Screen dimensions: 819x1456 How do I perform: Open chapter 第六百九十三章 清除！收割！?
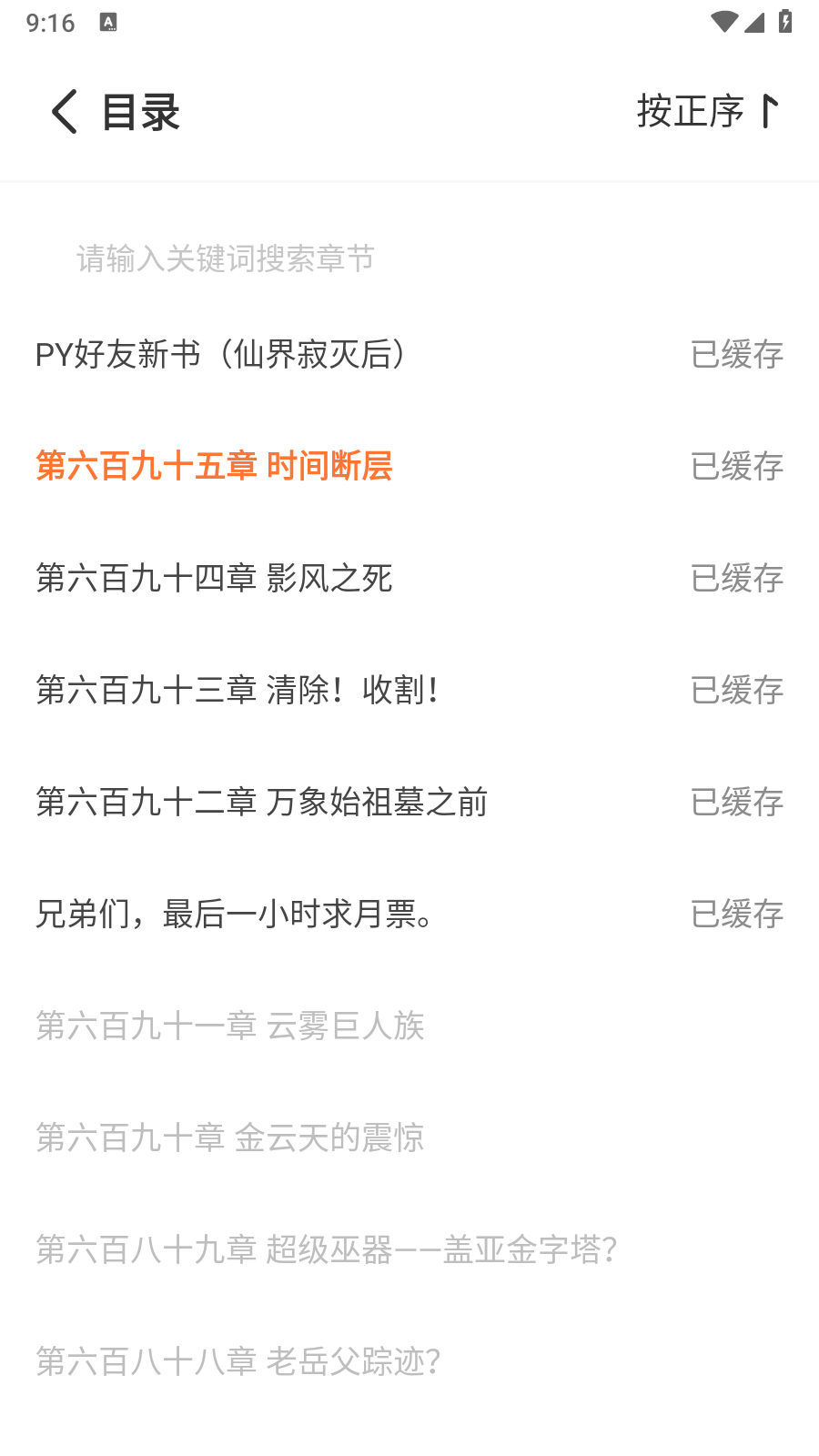coord(238,690)
